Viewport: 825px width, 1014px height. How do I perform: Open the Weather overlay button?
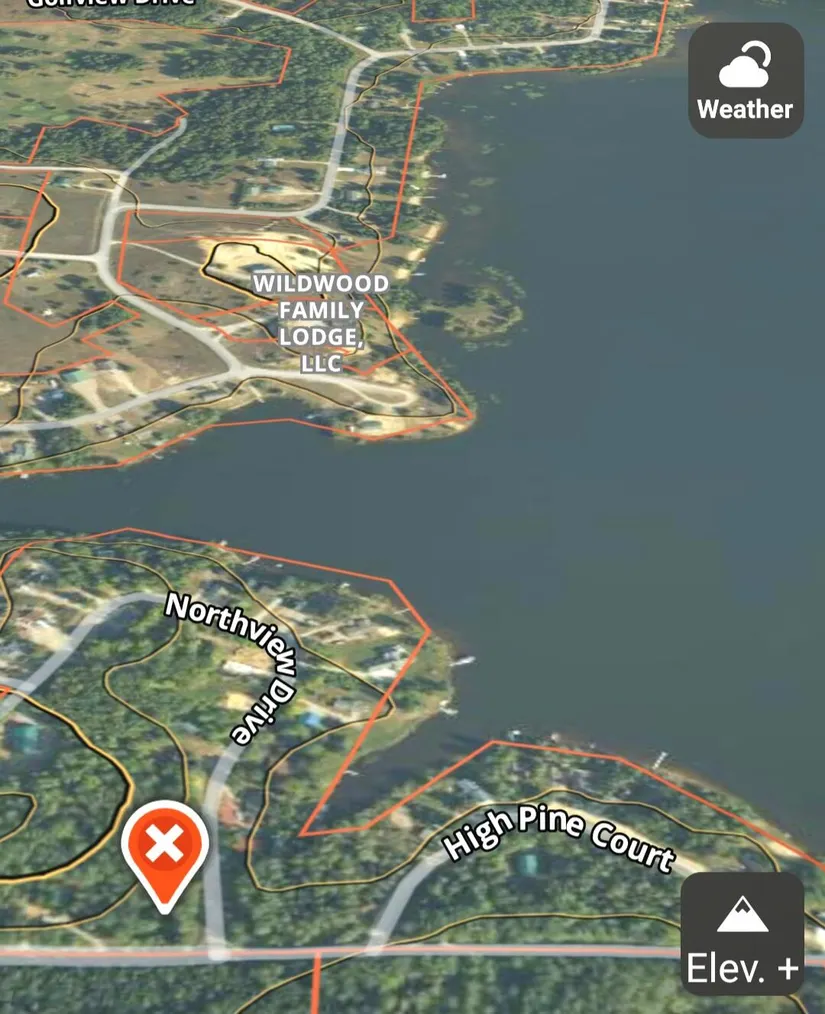click(745, 81)
